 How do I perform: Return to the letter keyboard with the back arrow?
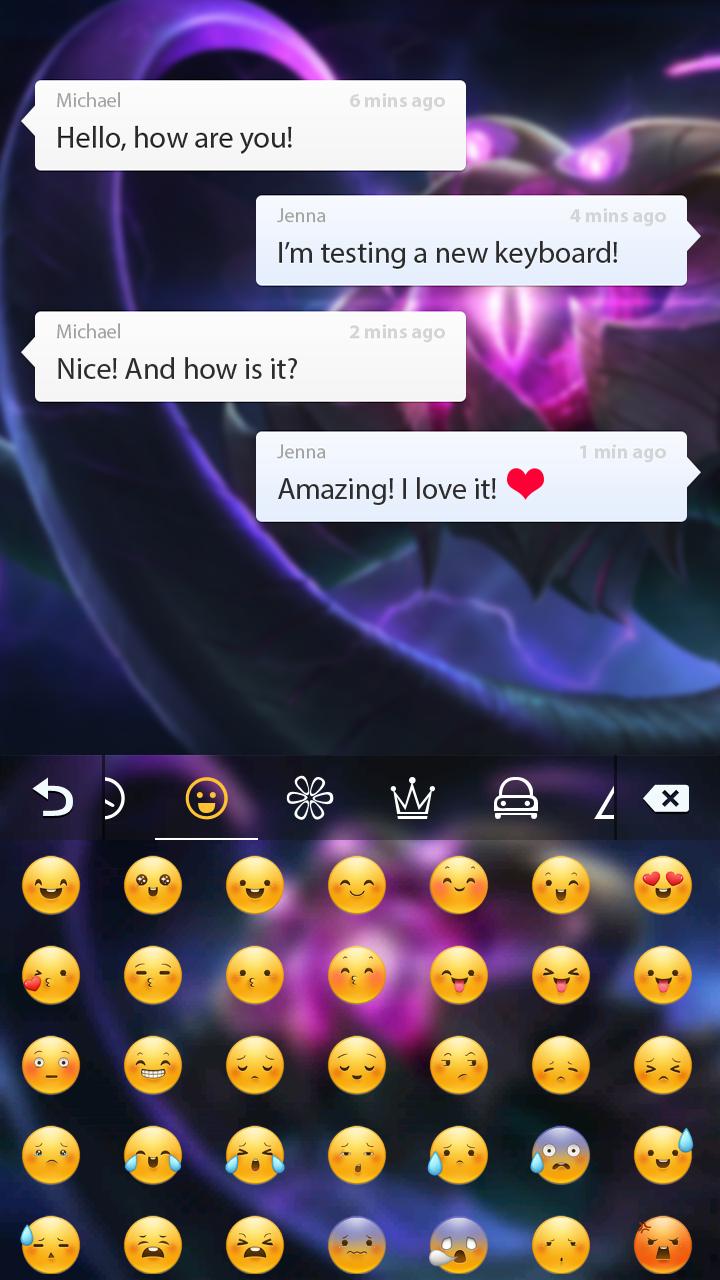(52, 798)
